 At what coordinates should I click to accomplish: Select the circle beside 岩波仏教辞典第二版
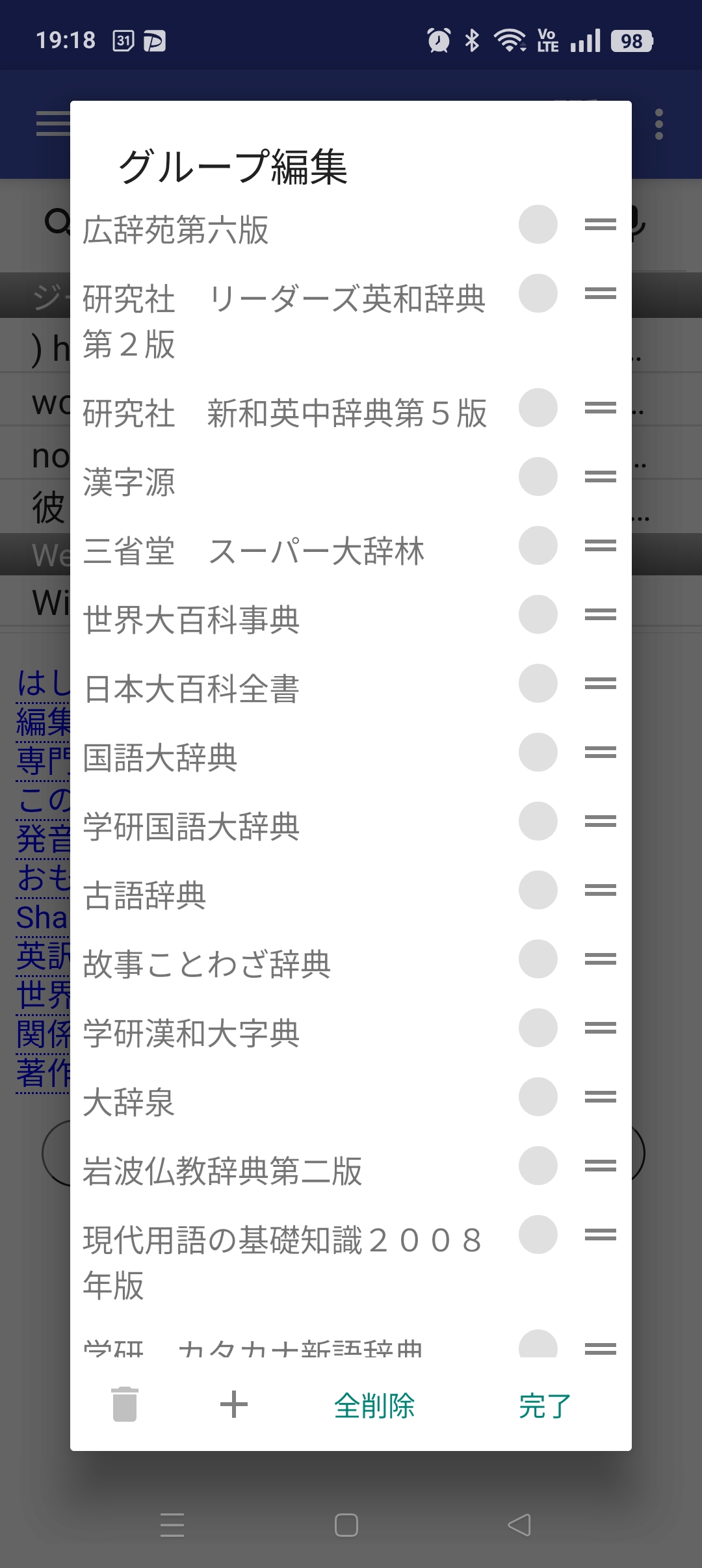pos(538,1166)
